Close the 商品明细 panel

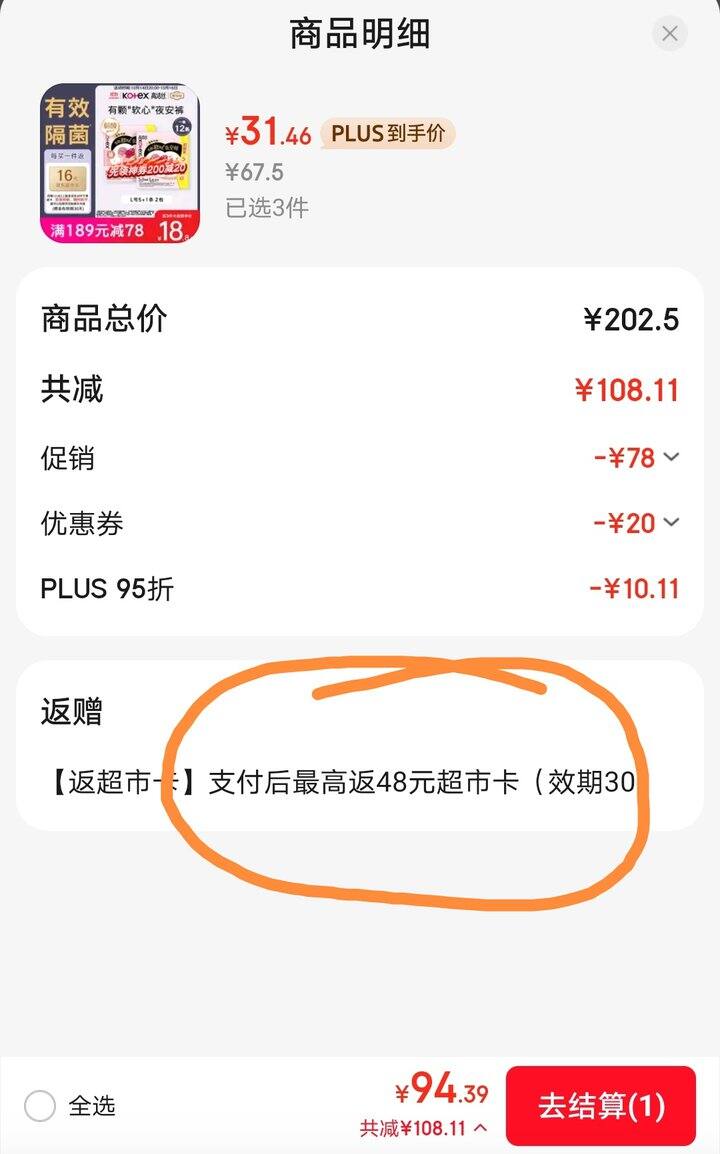tap(669, 34)
